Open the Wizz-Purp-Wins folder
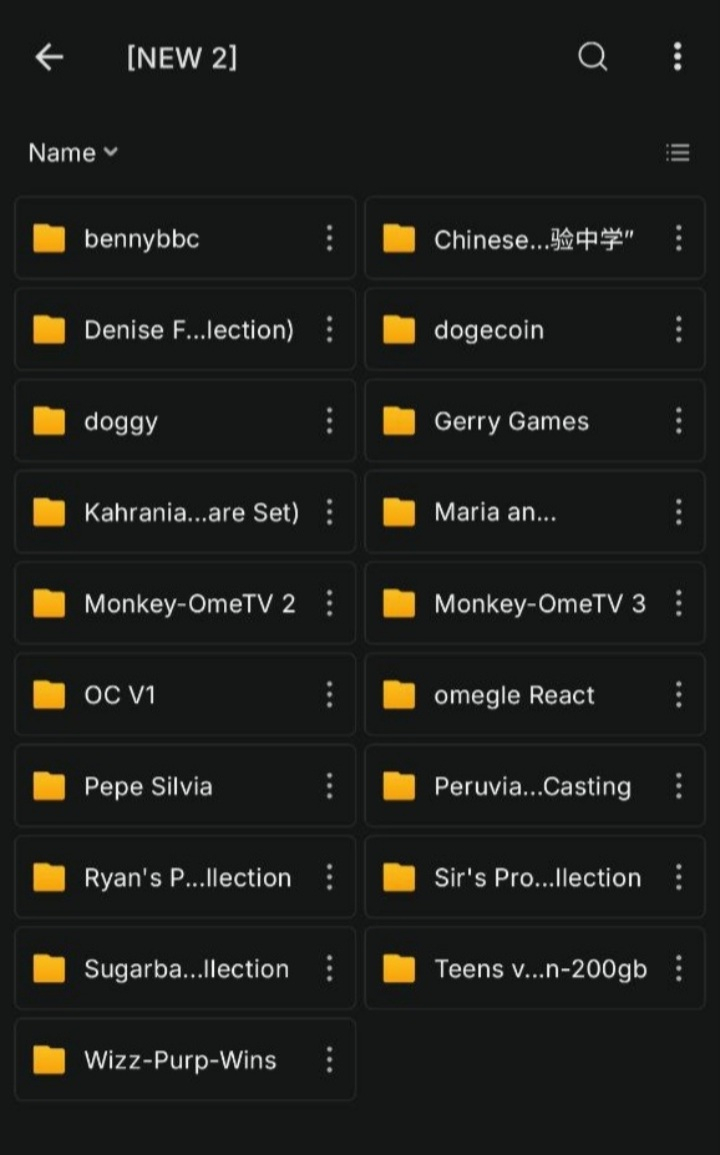Image resolution: width=720 pixels, height=1155 pixels. click(180, 1060)
